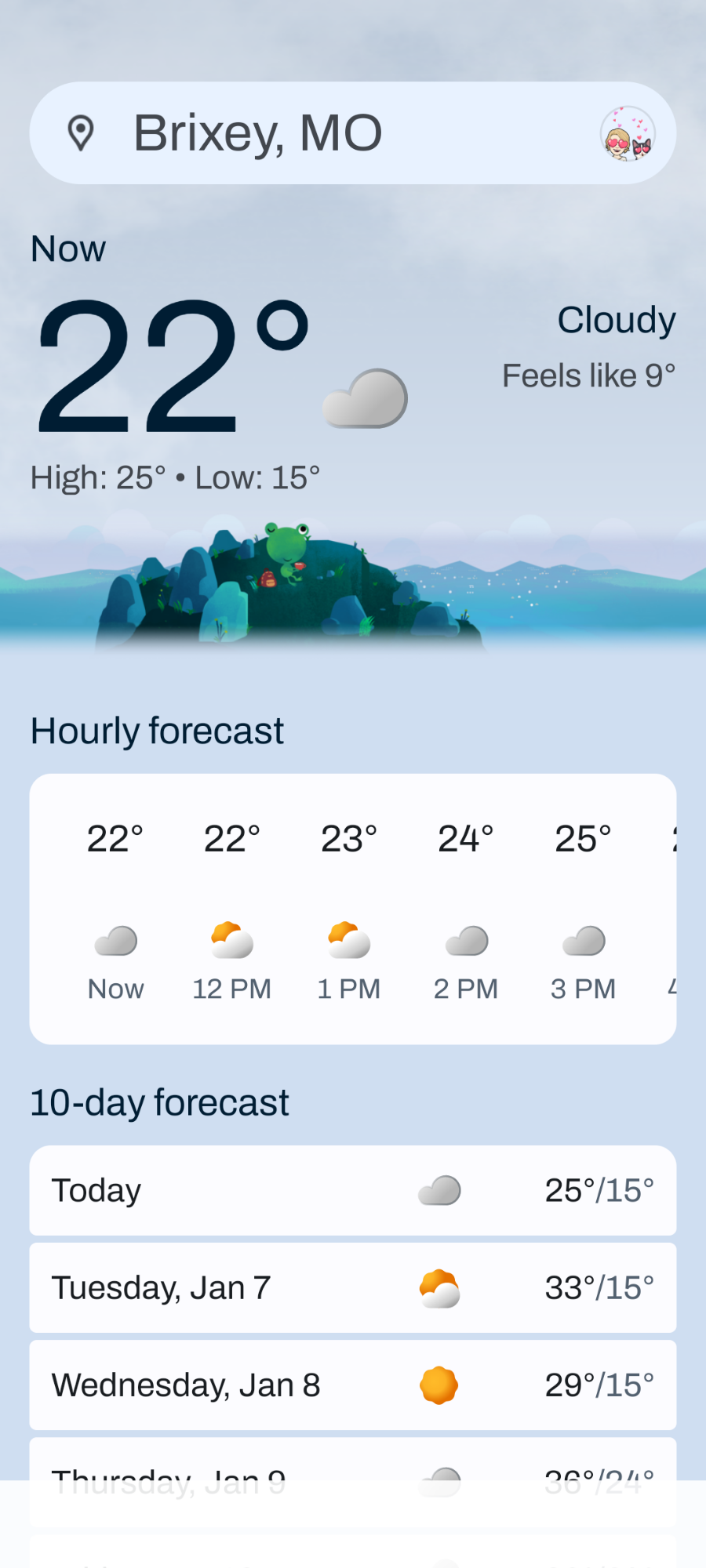Image resolution: width=706 pixels, height=1568 pixels.
Task: Open the account profile avatar
Action: pyautogui.click(x=628, y=133)
